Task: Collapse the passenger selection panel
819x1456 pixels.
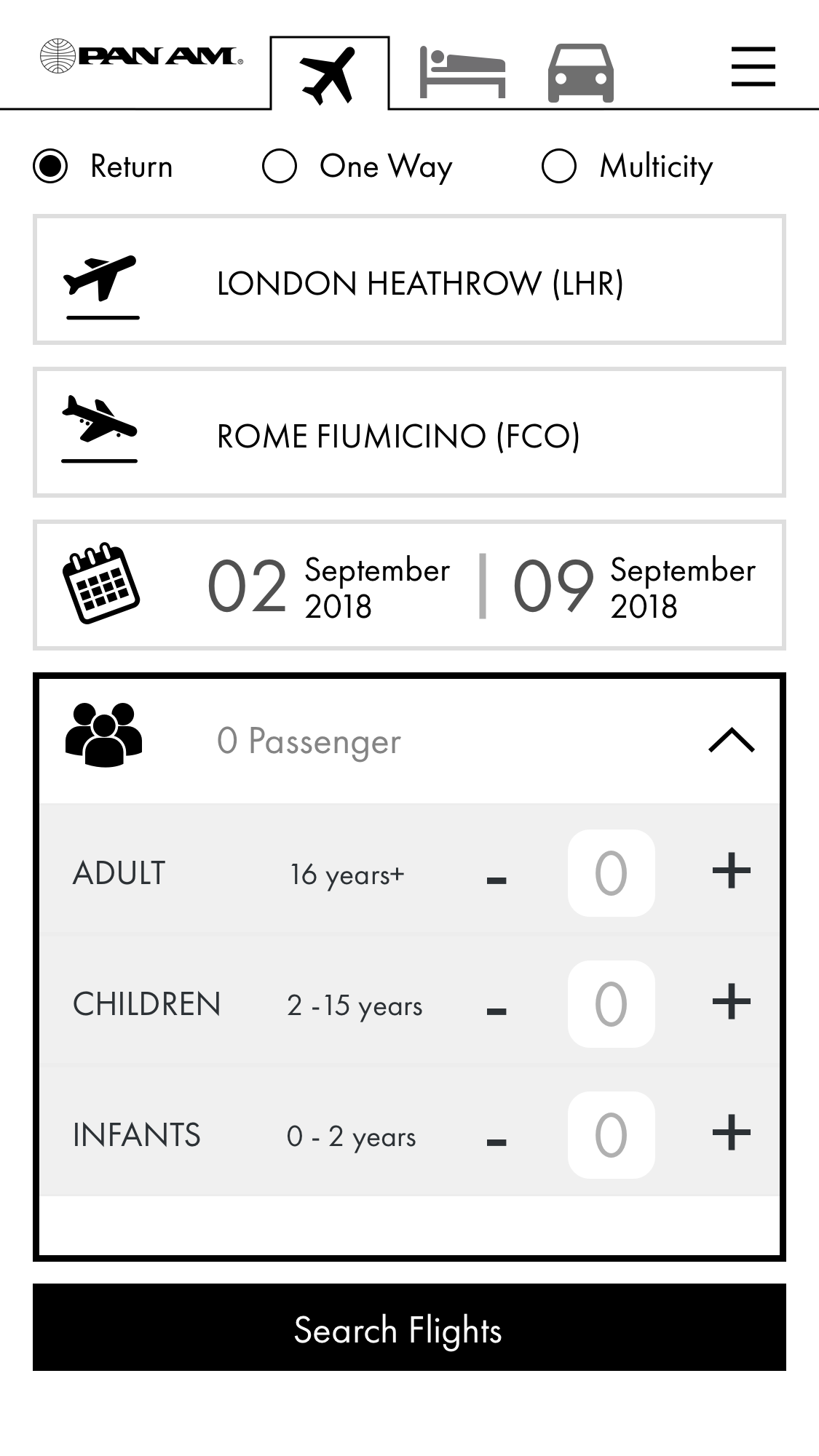Action: click(731, 741)
